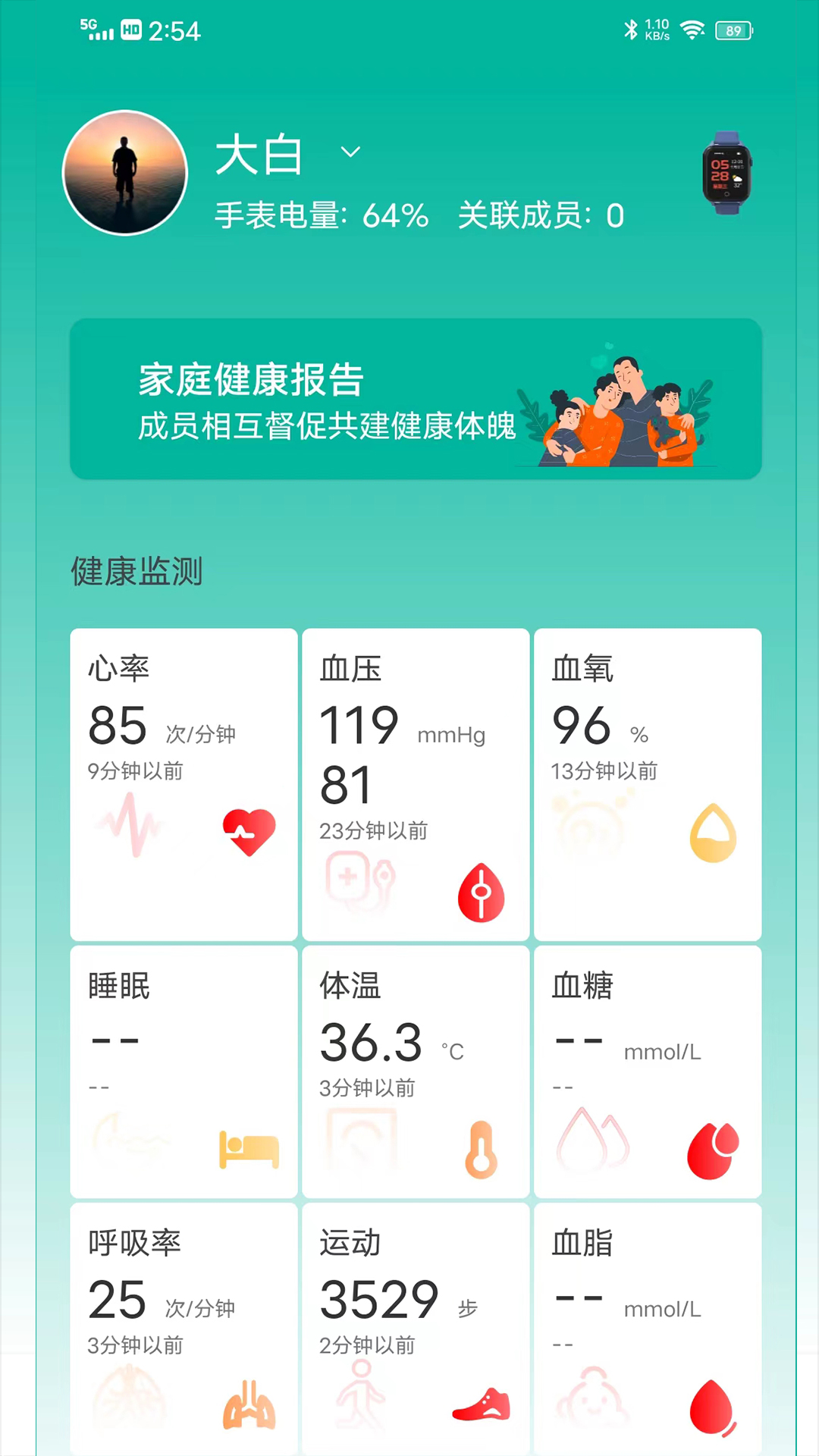View the 呼吸率 respiration rate card
819x1456 pixels.
tap(184, 1327)
